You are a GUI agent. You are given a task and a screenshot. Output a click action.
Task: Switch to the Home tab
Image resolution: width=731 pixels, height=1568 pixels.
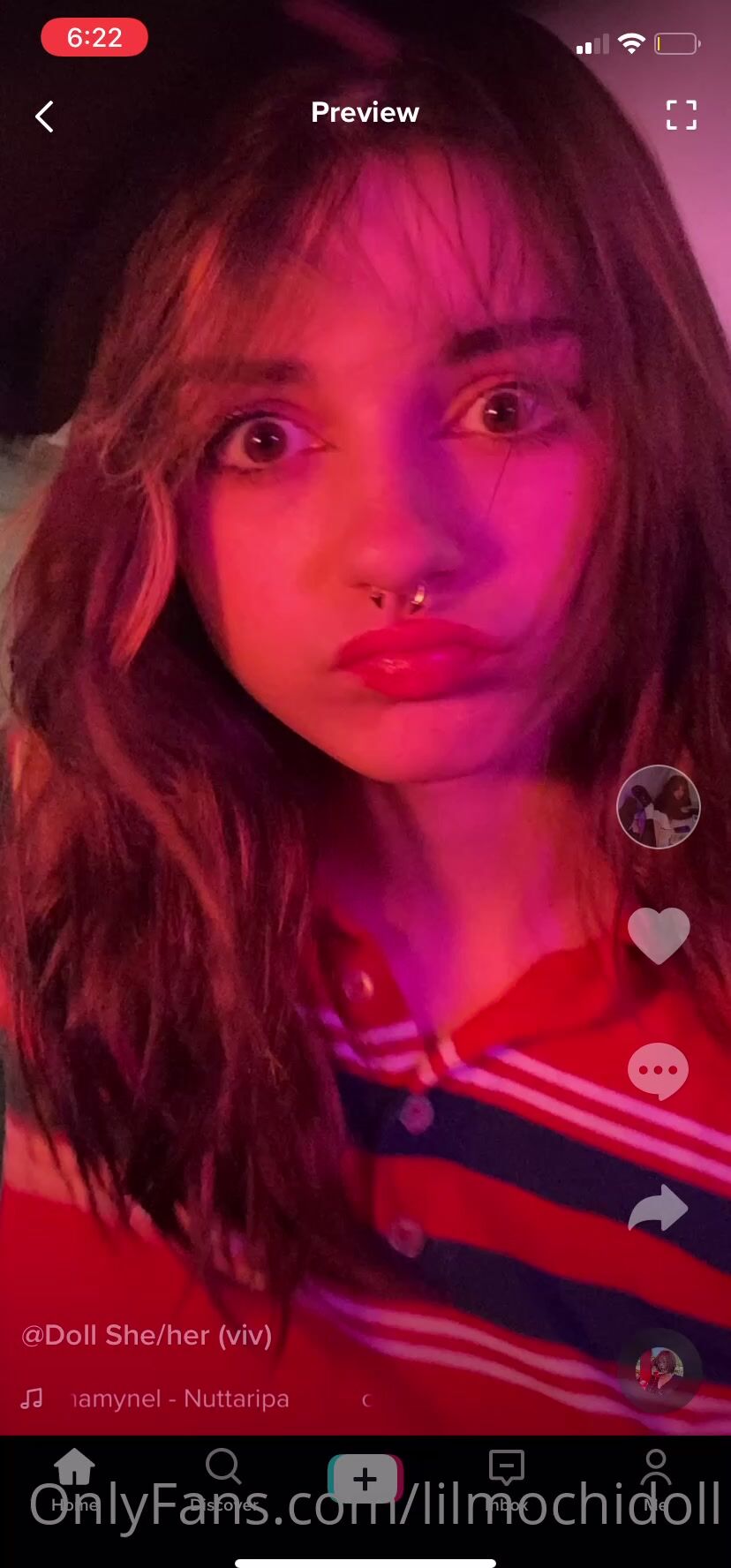coord(74,1479)
